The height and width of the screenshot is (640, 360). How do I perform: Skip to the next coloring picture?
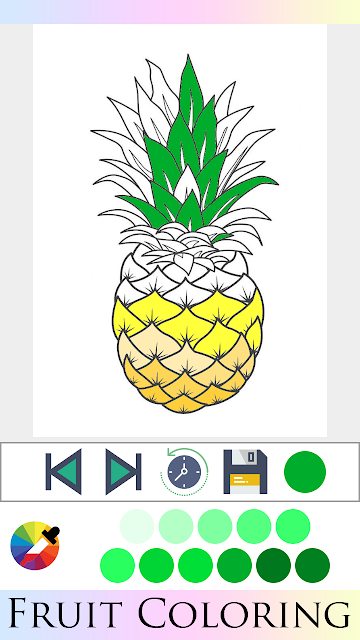pyautogui.click(x=123, y=471)
